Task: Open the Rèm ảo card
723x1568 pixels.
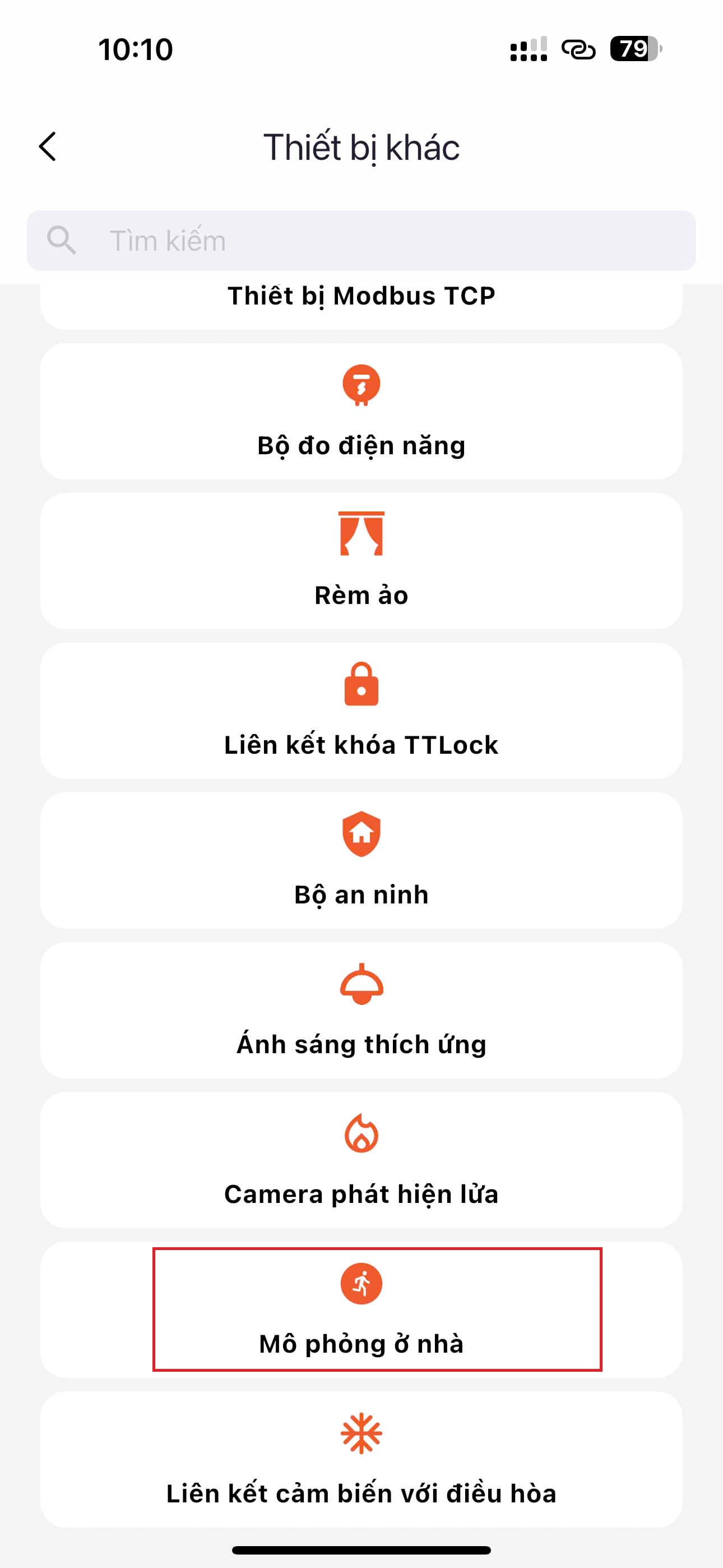Action: point(361,561)
